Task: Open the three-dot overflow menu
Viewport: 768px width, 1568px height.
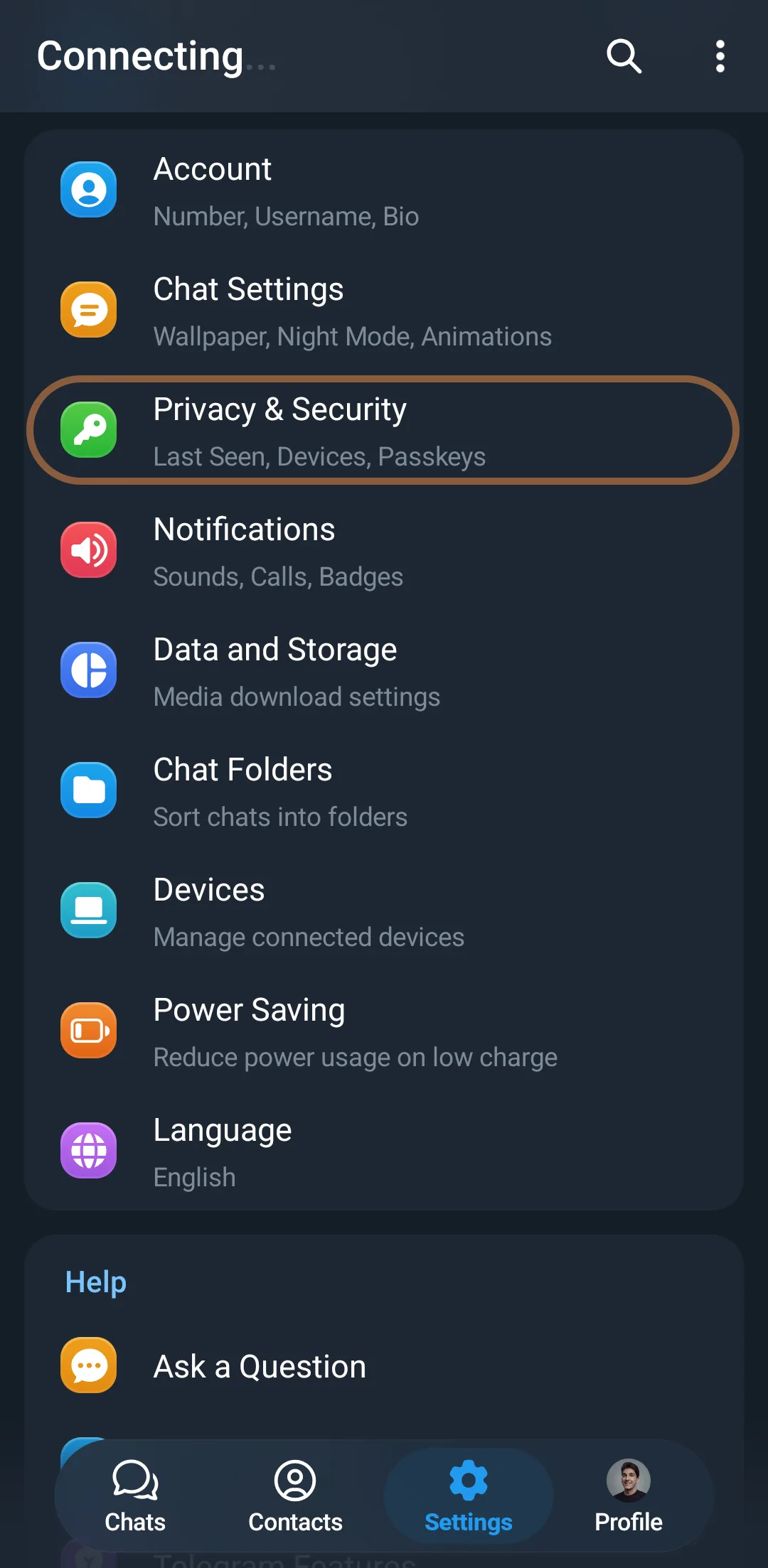Action: point(720,56)
